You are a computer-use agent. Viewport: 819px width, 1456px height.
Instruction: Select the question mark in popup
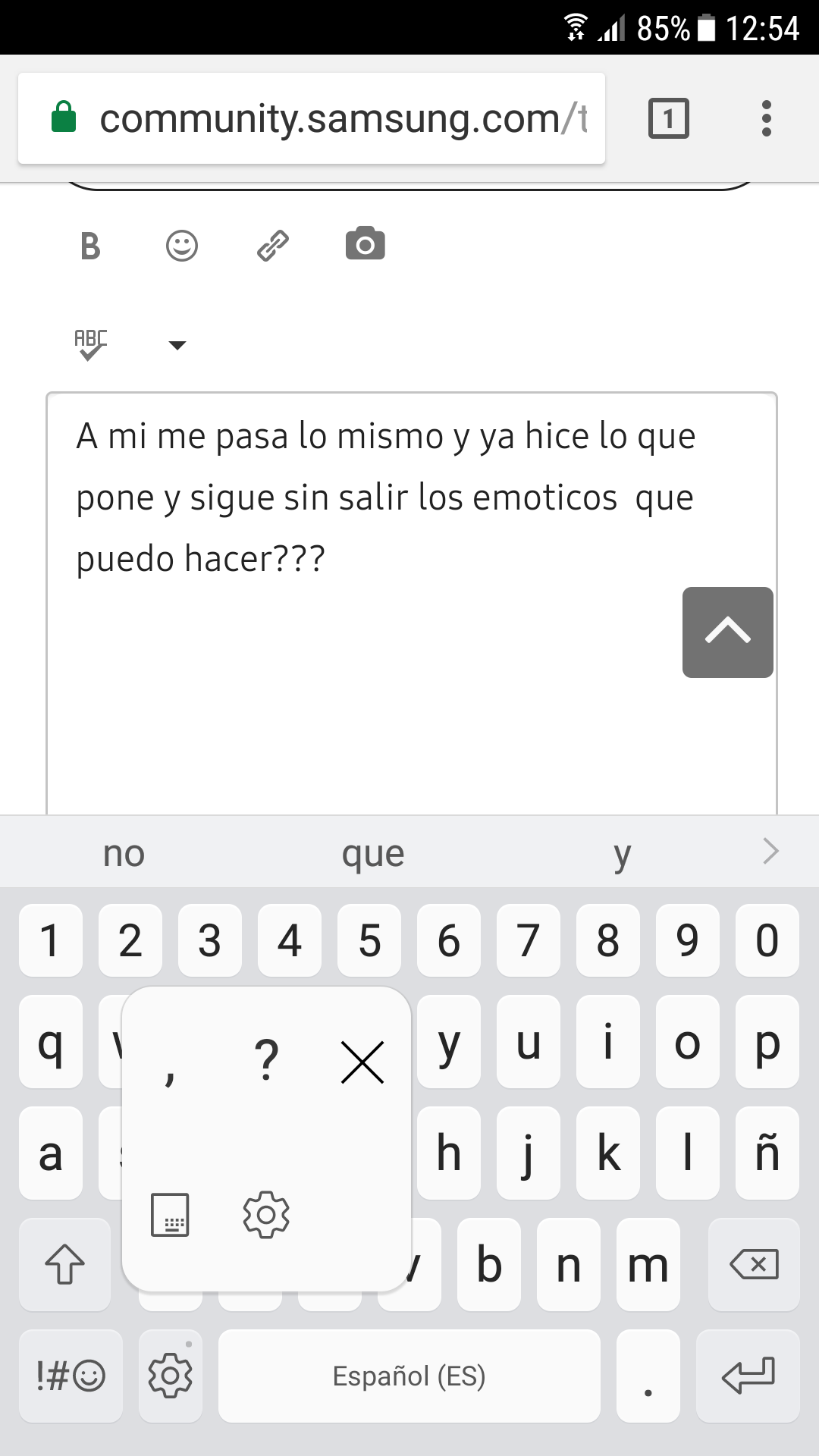click(266, 1060)
